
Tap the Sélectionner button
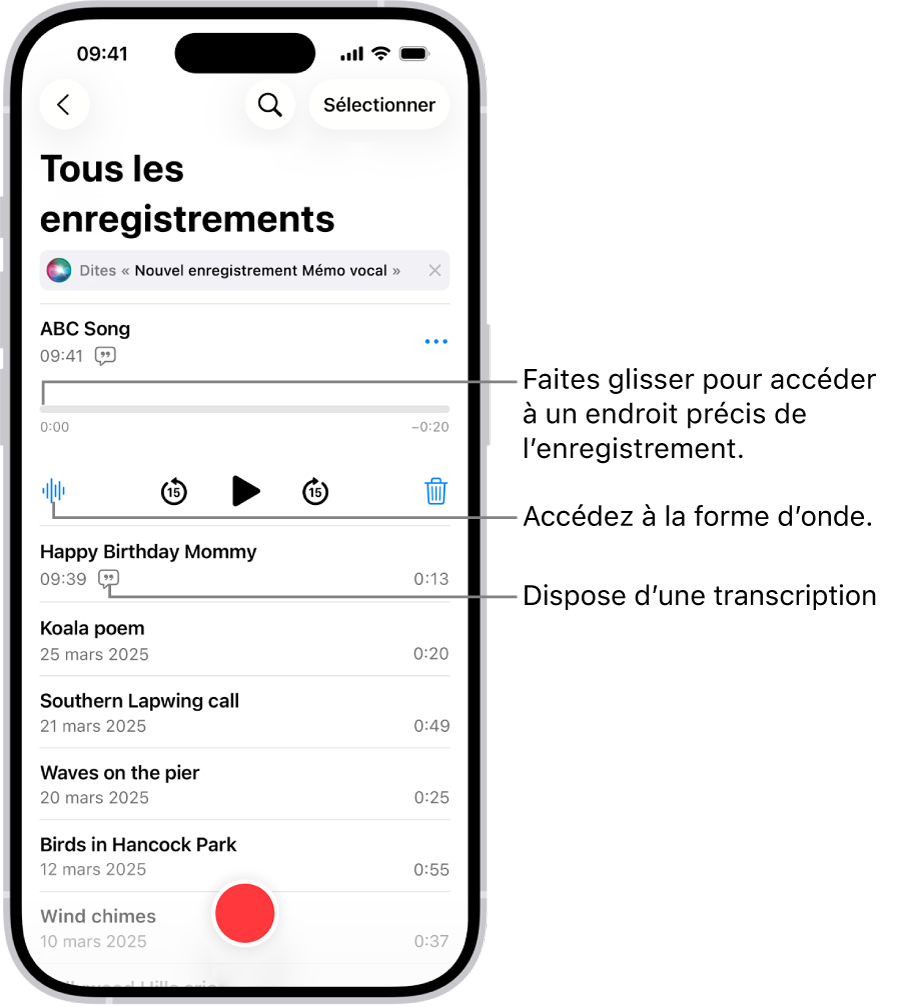coord(379,104)
